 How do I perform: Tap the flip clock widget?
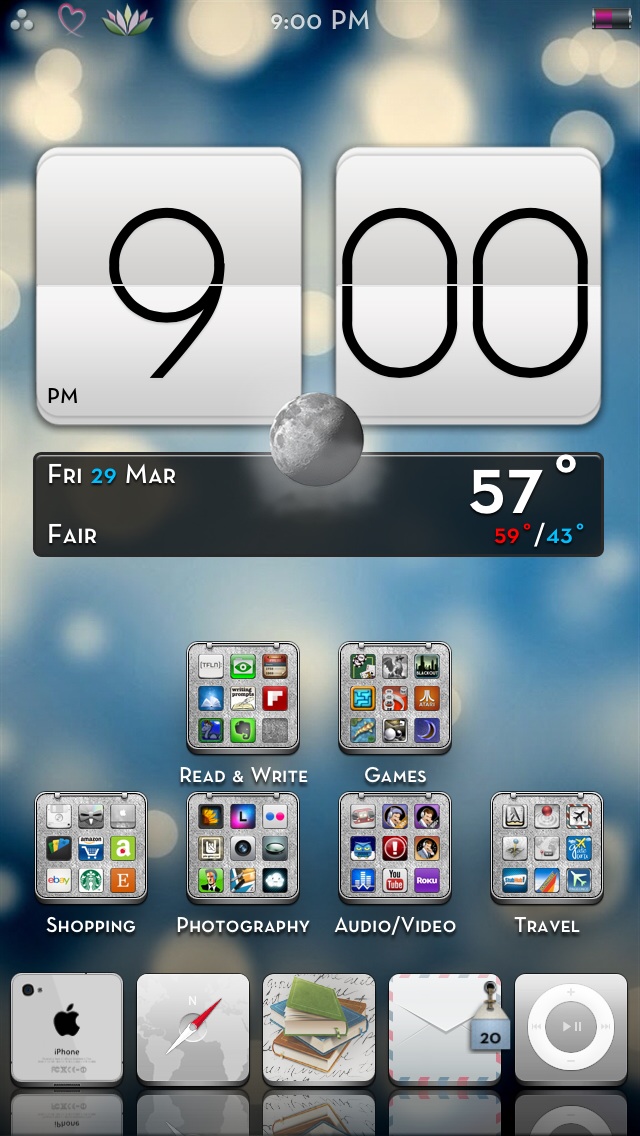pyautogui.click(x=319, y=286)
